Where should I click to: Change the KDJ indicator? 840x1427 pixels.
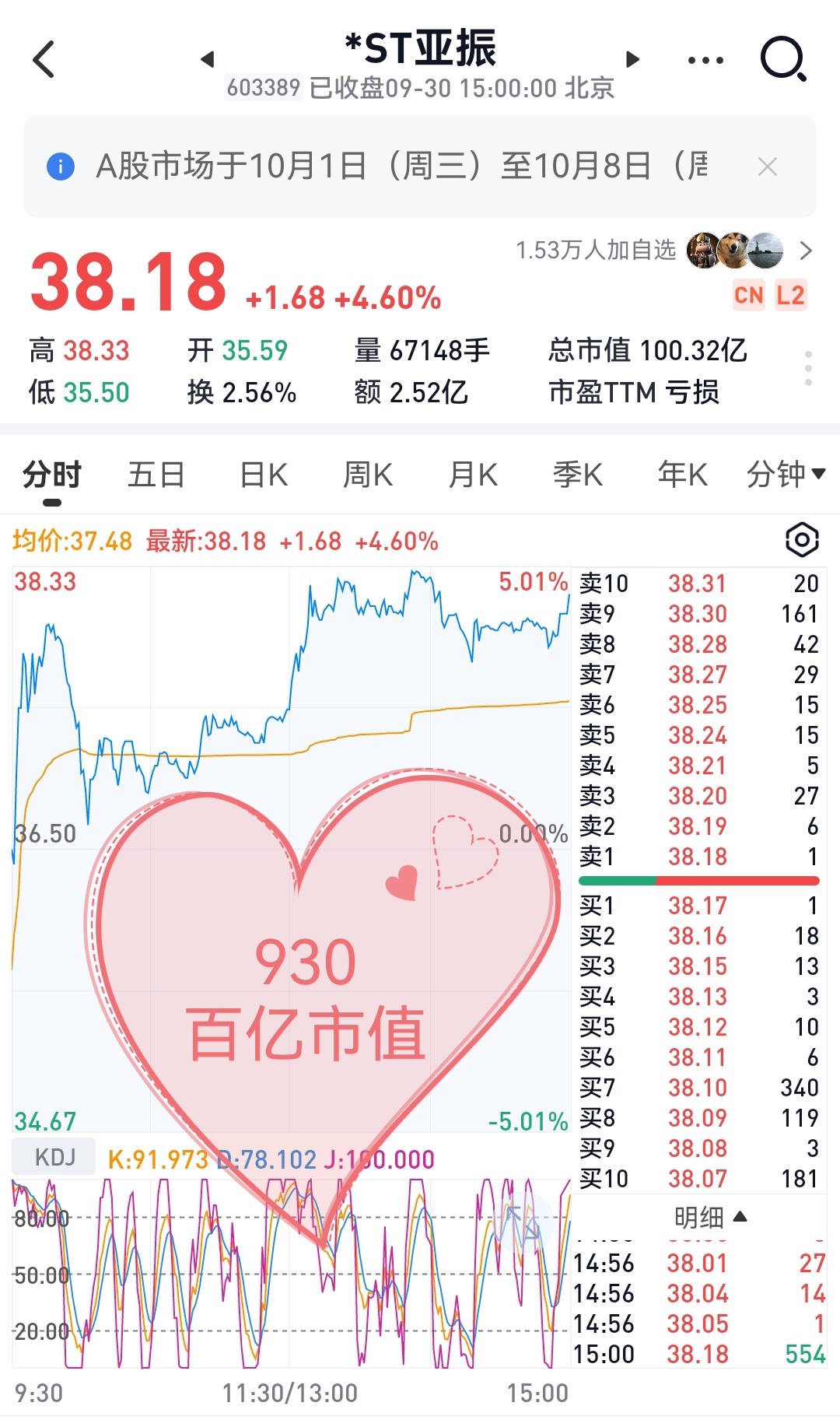54,1157
